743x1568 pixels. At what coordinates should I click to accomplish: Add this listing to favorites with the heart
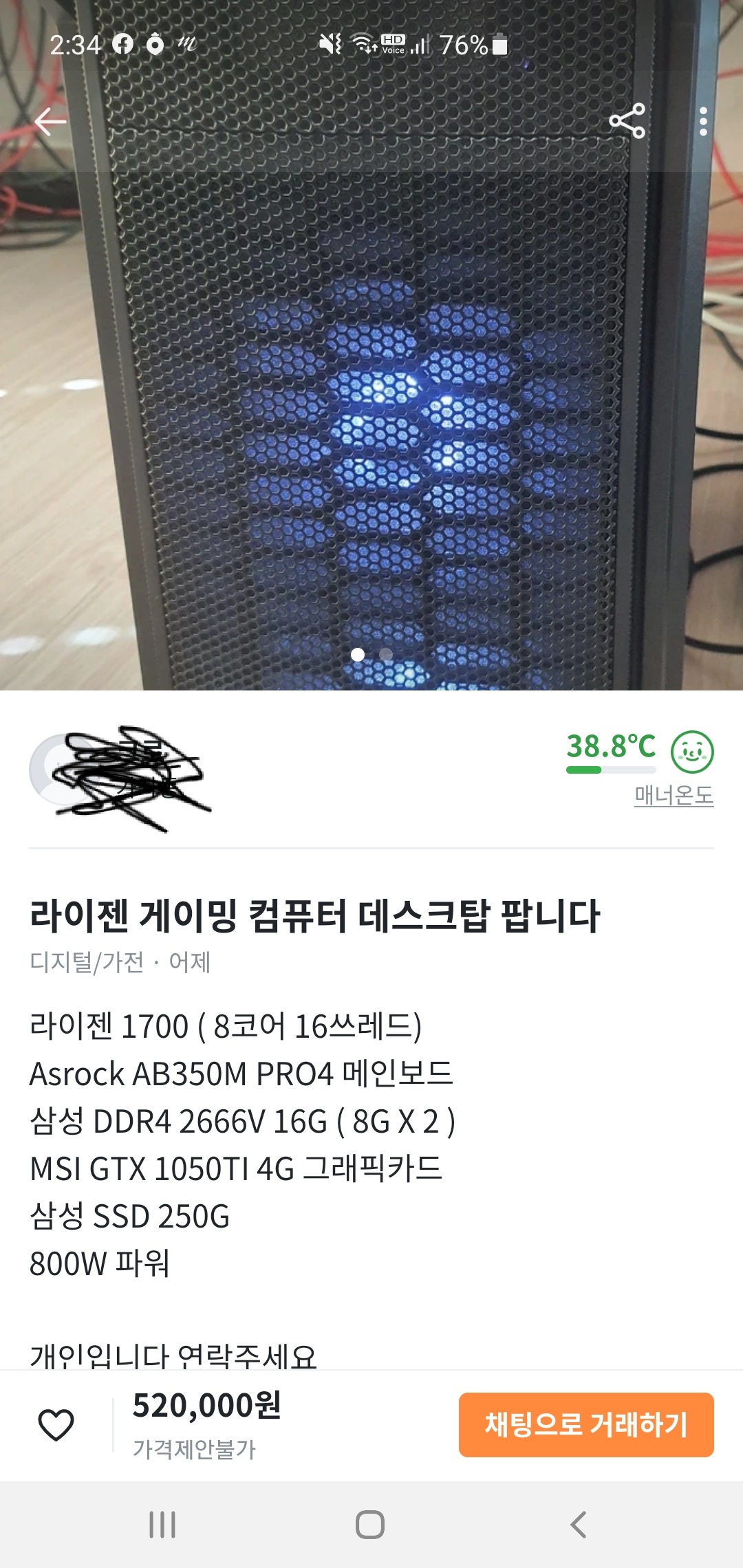click(56, 1424)
